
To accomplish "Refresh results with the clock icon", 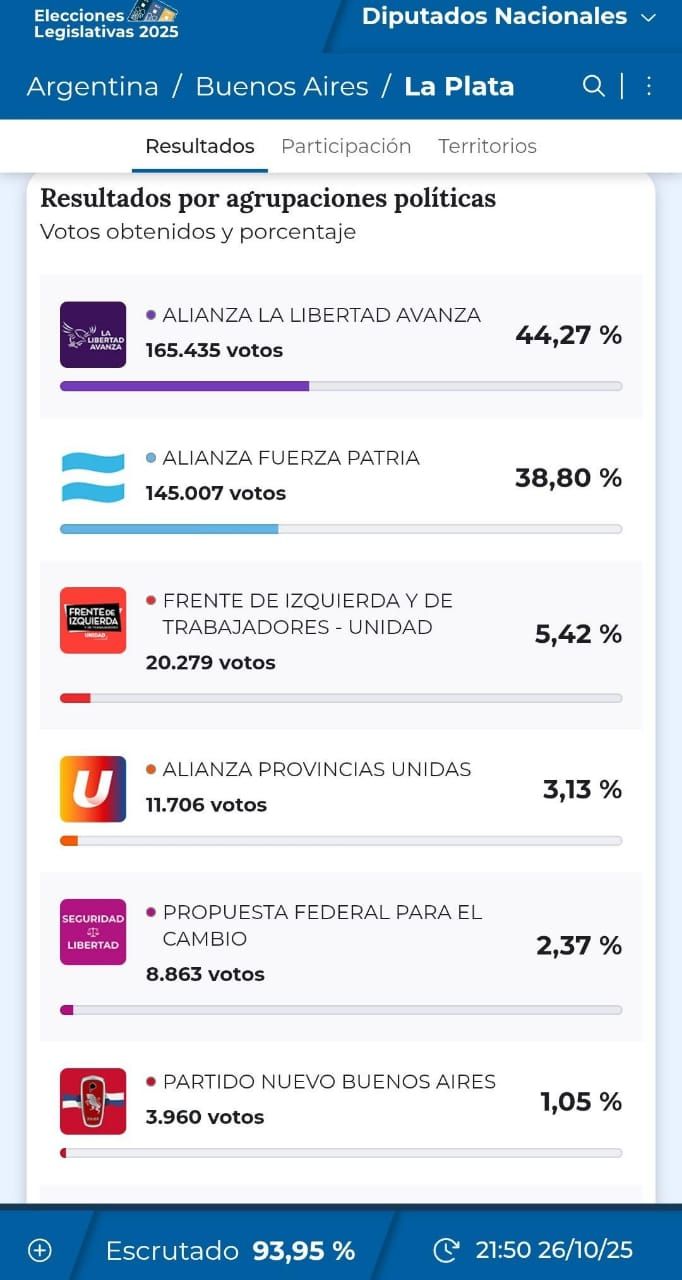I will pos(446,1250).
